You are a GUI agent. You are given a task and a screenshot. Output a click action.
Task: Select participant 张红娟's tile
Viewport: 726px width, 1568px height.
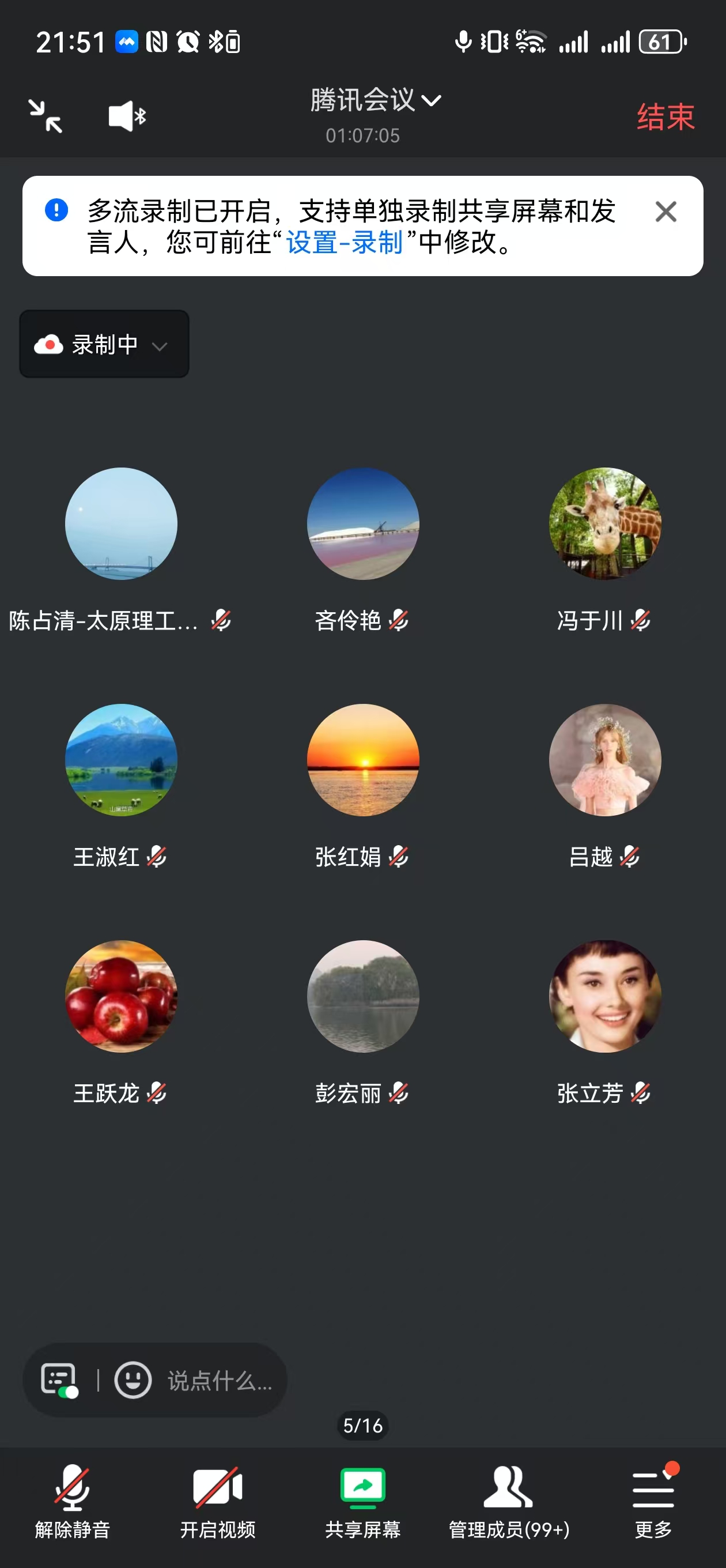tap(364, 760)
